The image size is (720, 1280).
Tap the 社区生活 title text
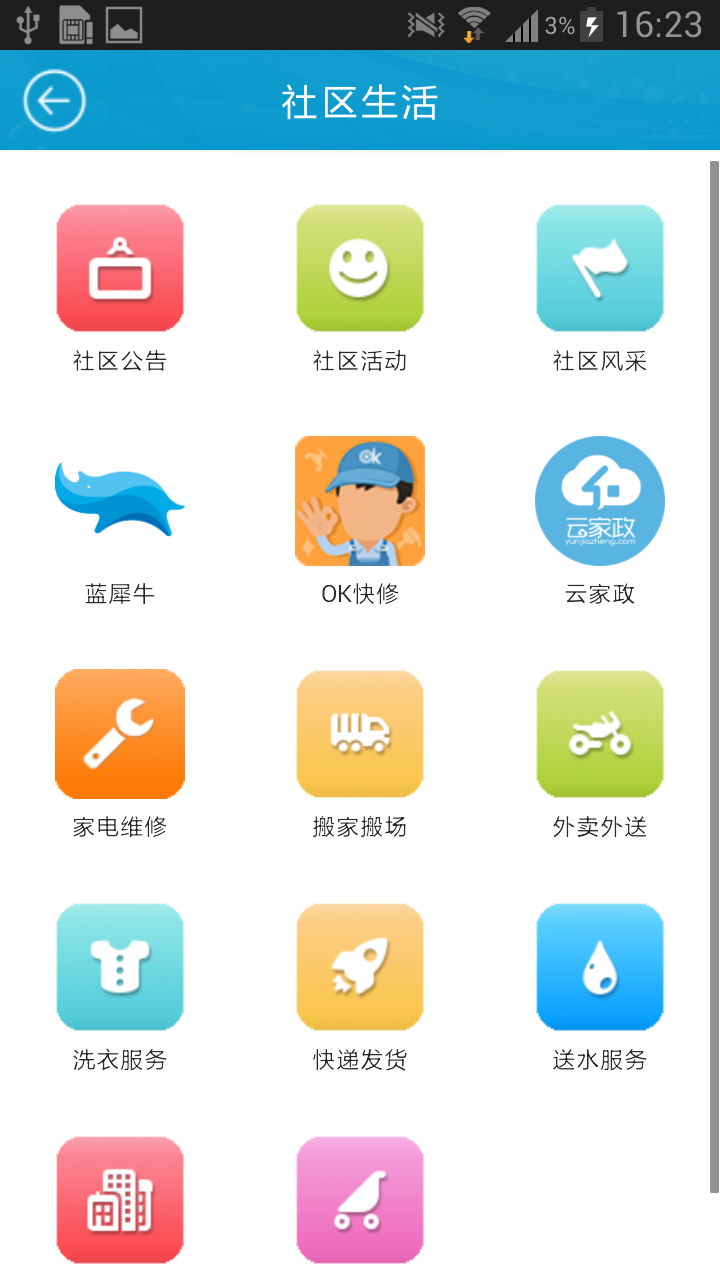coord(360,100)
